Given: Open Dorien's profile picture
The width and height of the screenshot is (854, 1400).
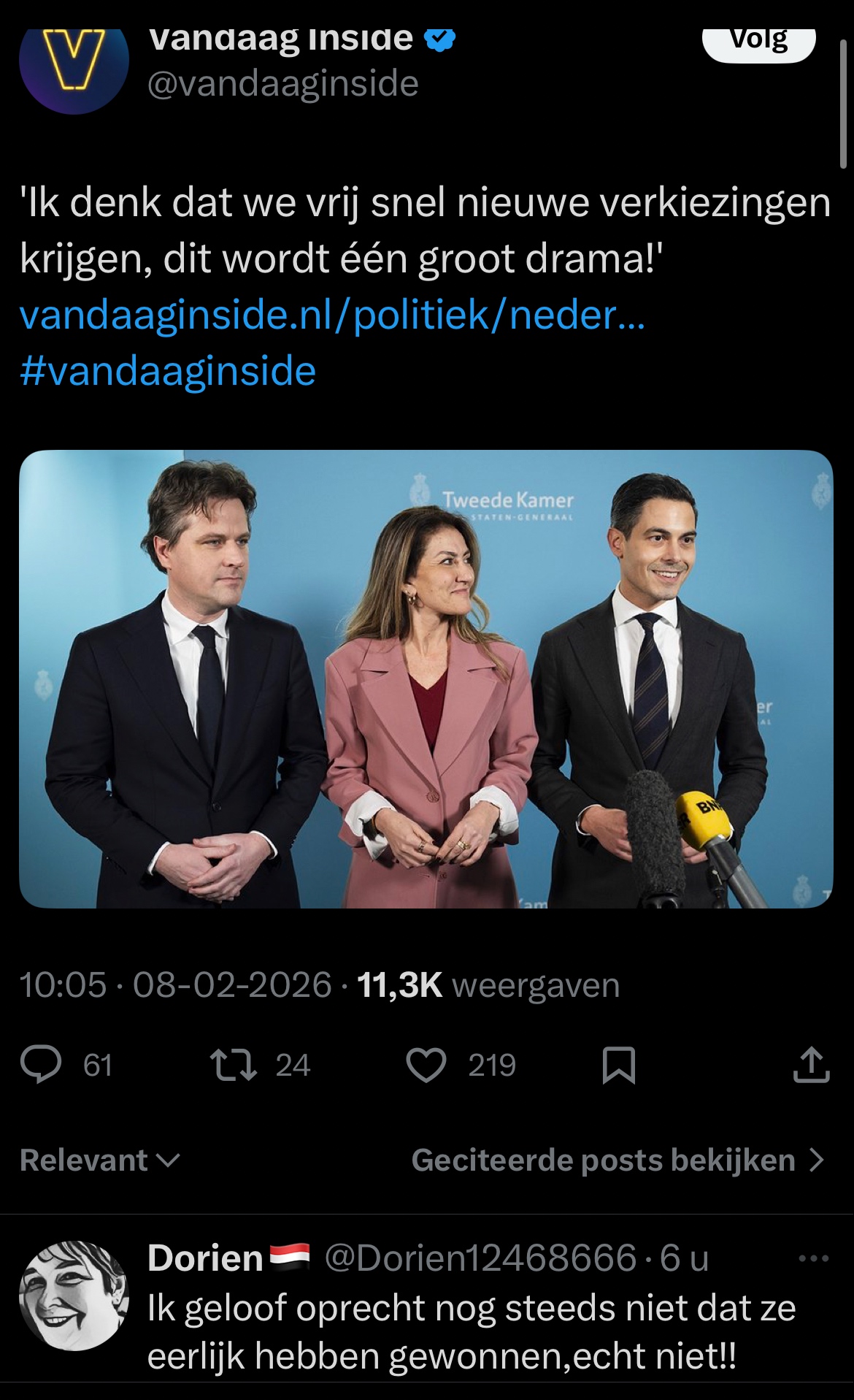Looking at the screenshot, I should click(x=74, y=1295).
